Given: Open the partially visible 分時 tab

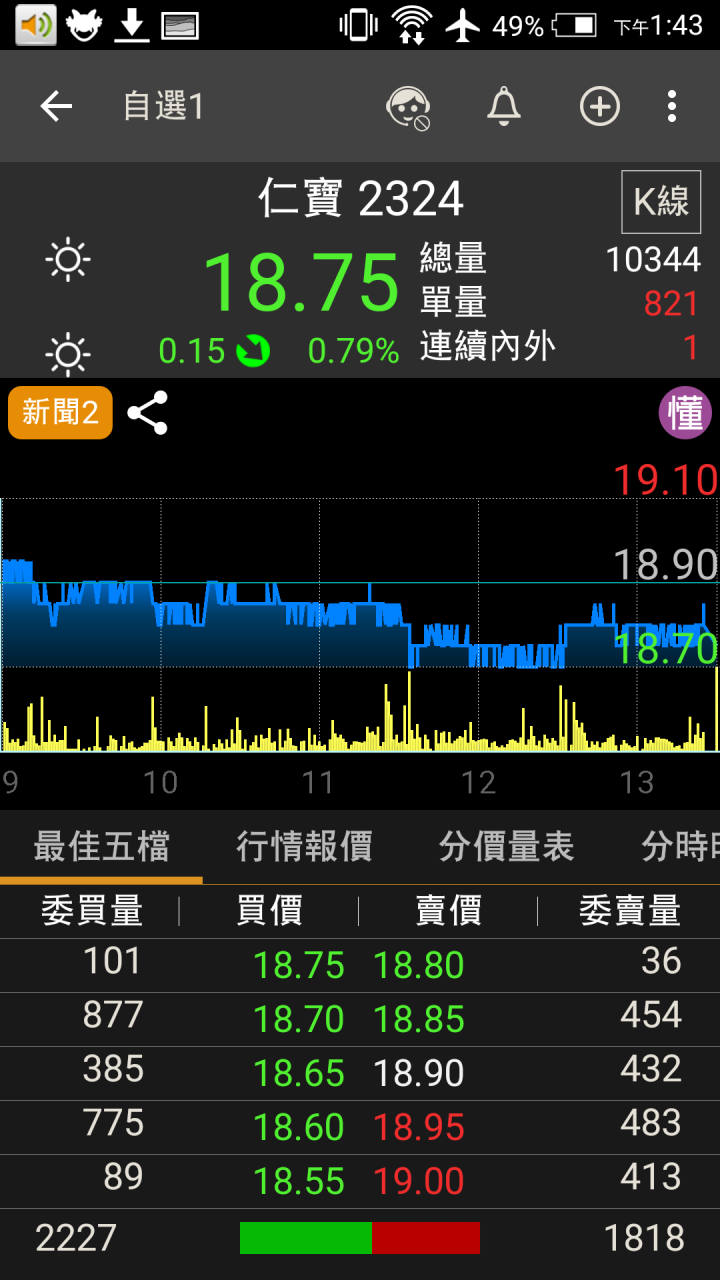Looking at the screenshot, I should 680,847.
